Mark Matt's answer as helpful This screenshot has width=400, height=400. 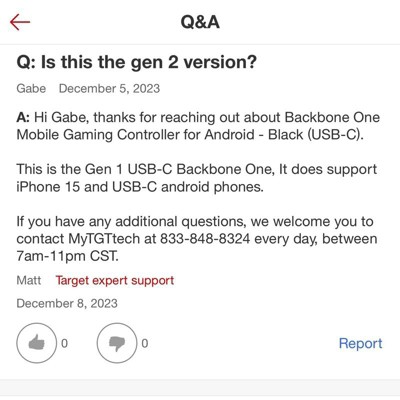pos(36,343)
